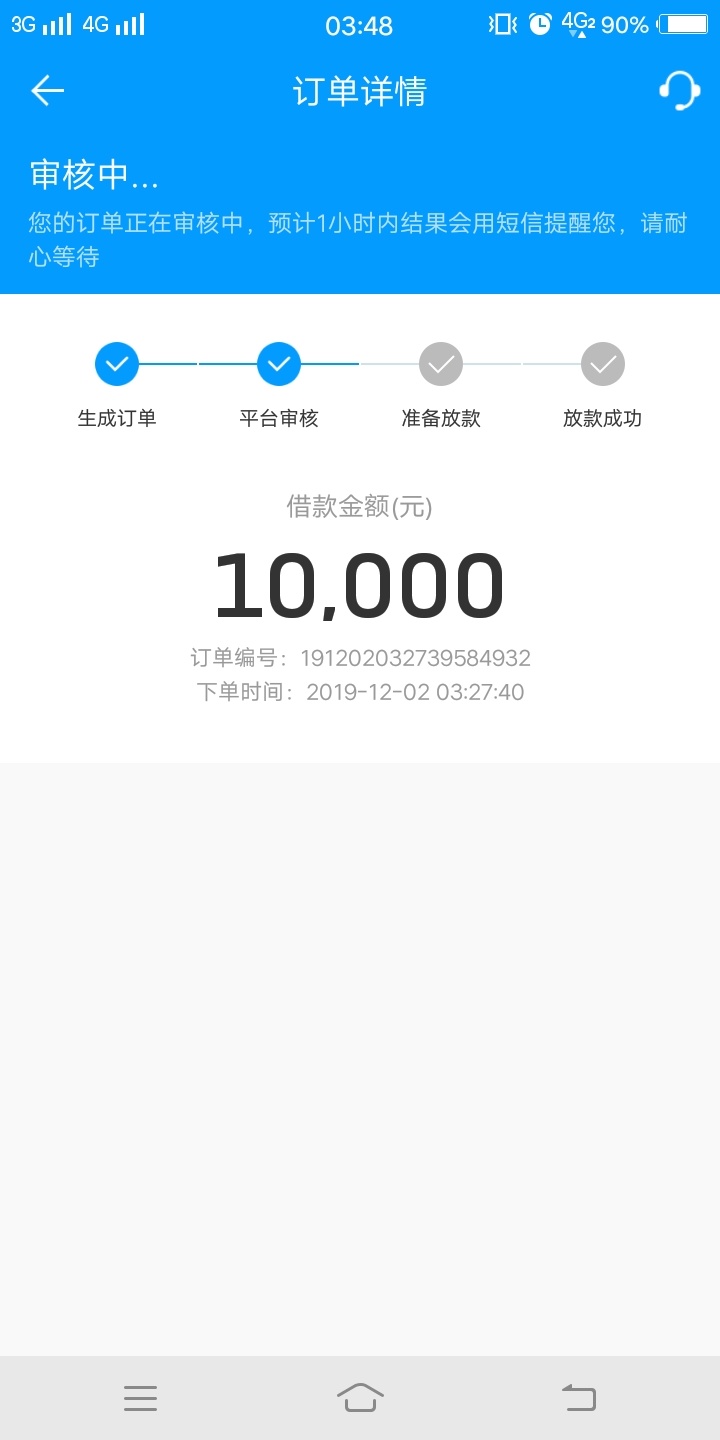Tap the system home button
Image resolution: width=720 pixels, height=1440 pixels.
pyautogui.click(x=360, y=1397)
